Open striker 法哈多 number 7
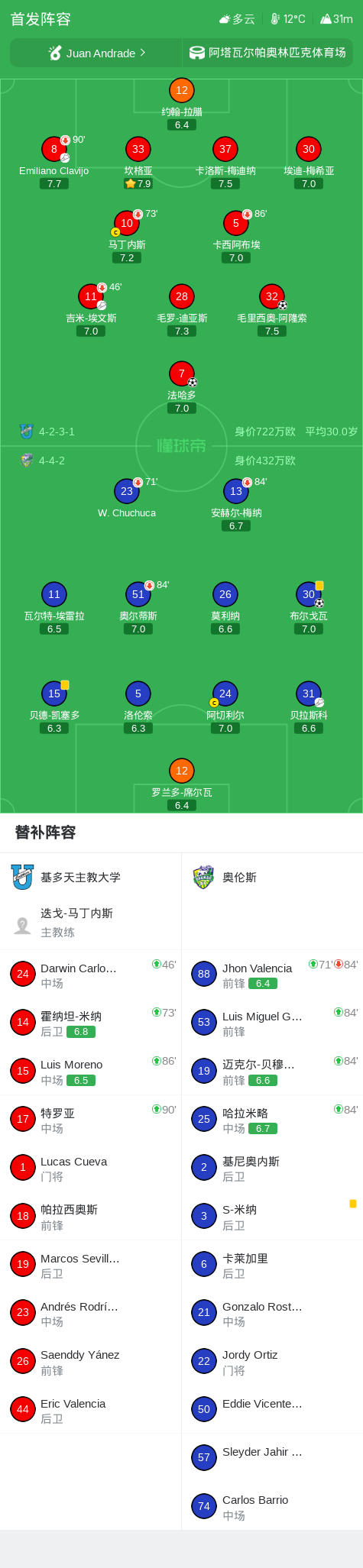The image size is (363, 1568). (182, 387)
